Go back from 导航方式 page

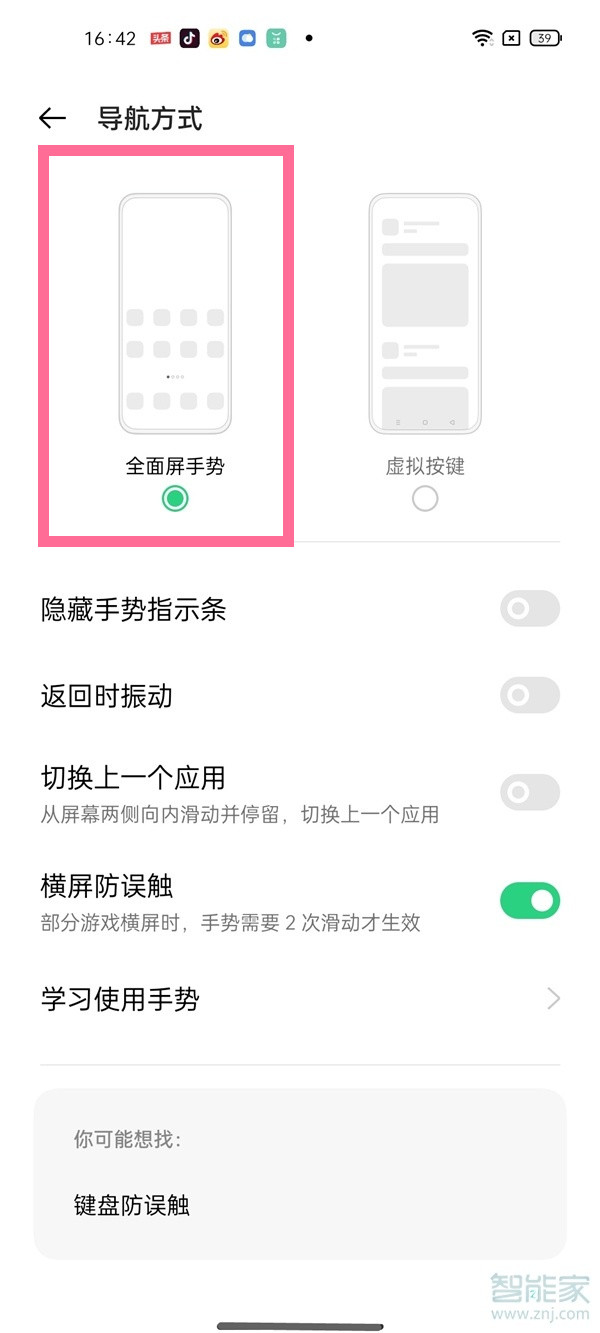[x=52, y=119]
